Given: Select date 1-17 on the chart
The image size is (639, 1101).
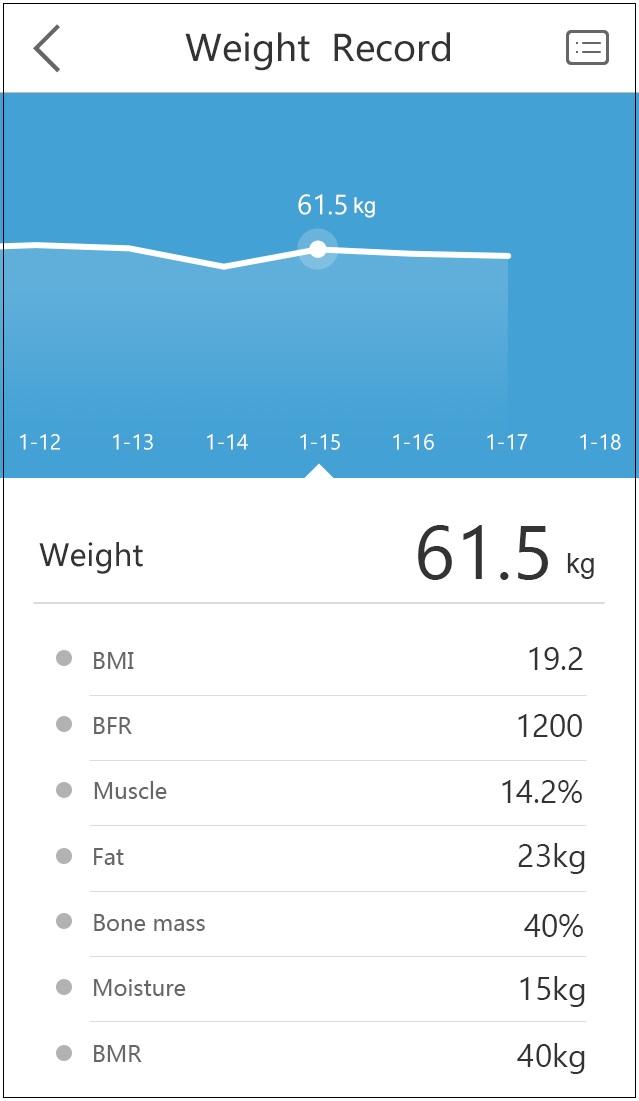Looking at the screenshot, I should (x=507, y=442).
